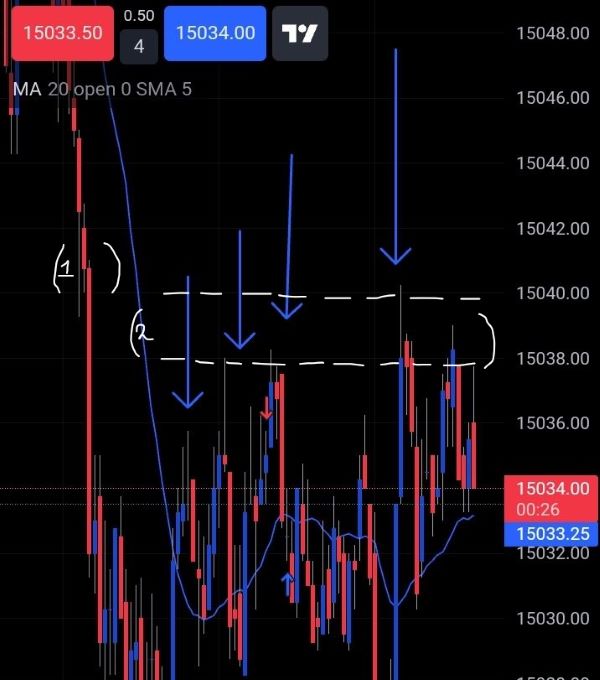
Task: Tap the blue 15034.00 buy button
Action: [x=215, y=33]
